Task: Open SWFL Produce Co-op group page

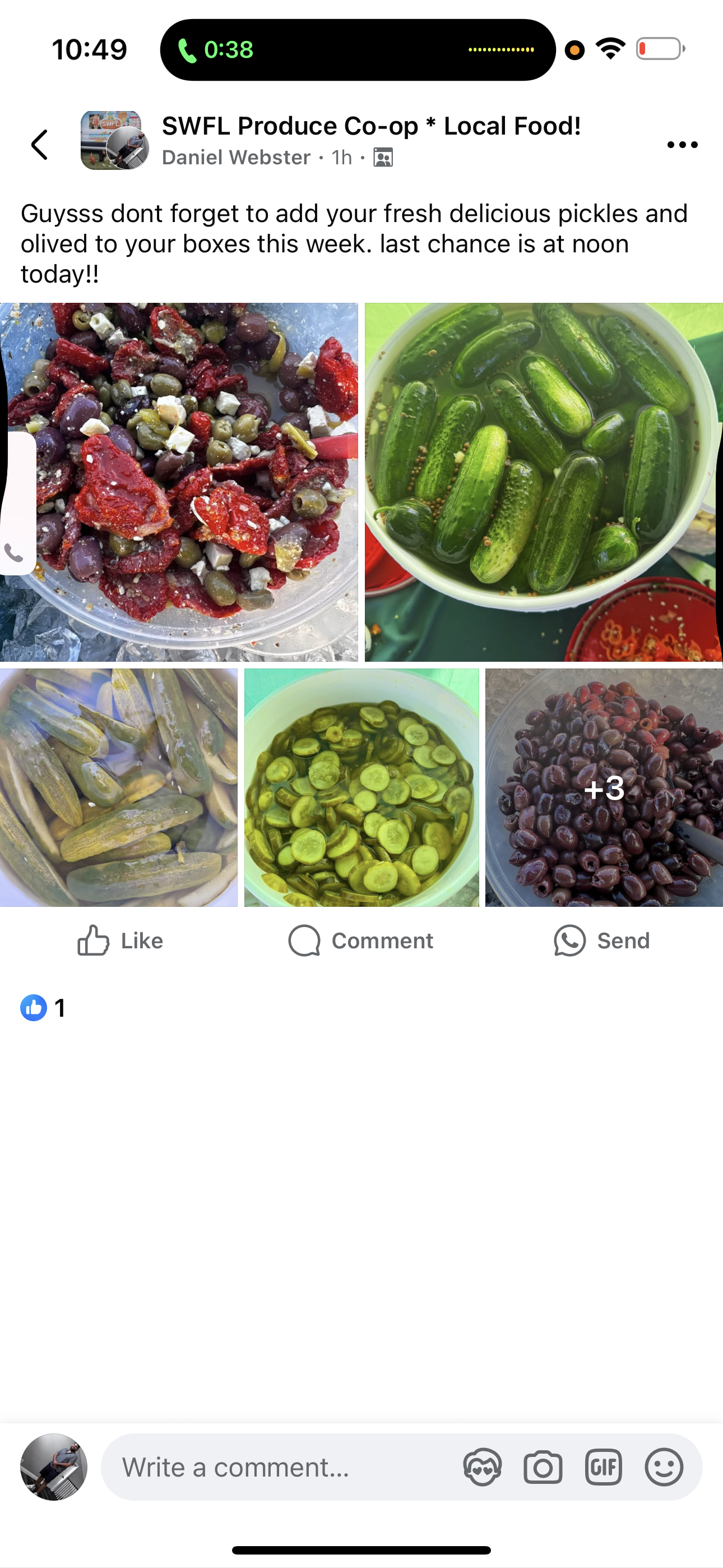Action: coord(370,126)
